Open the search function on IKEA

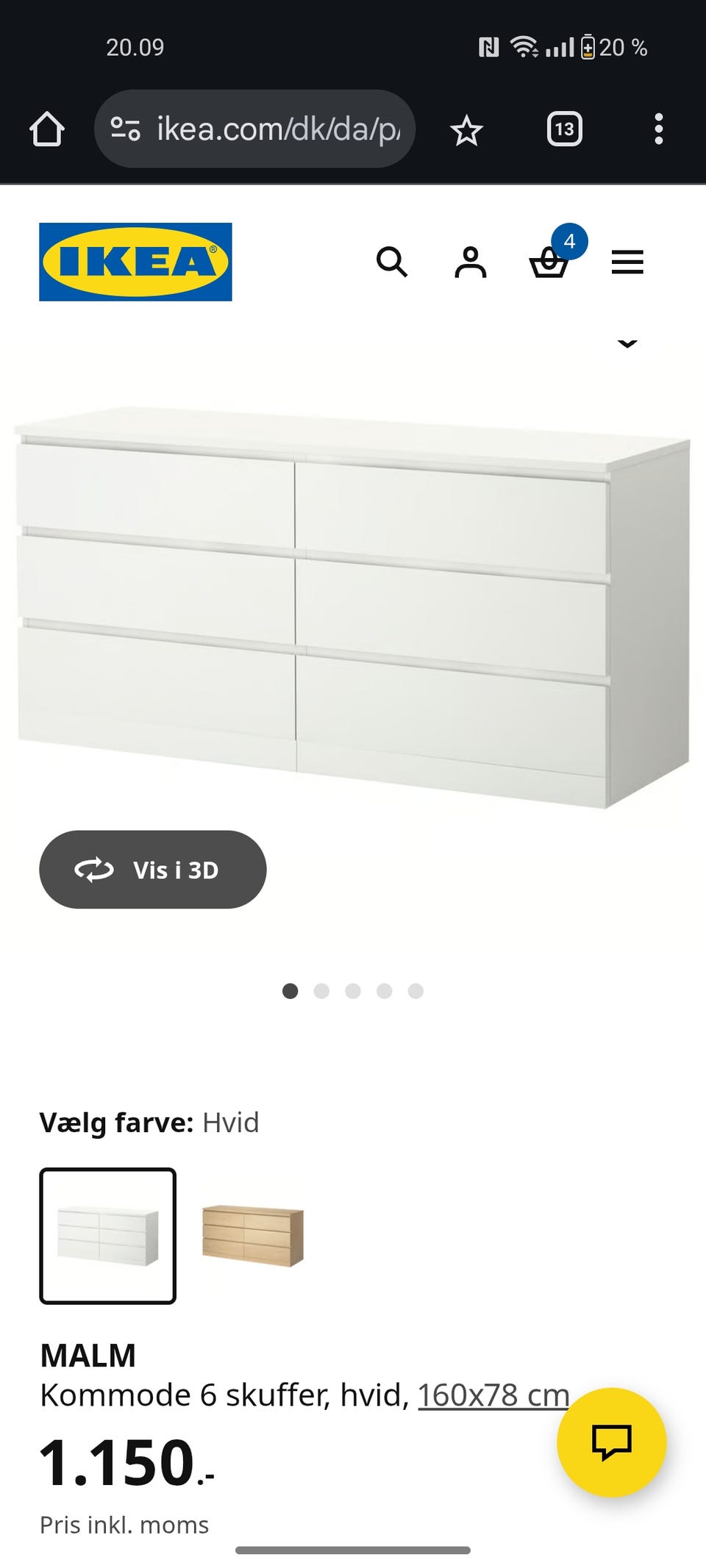[393, 263]
